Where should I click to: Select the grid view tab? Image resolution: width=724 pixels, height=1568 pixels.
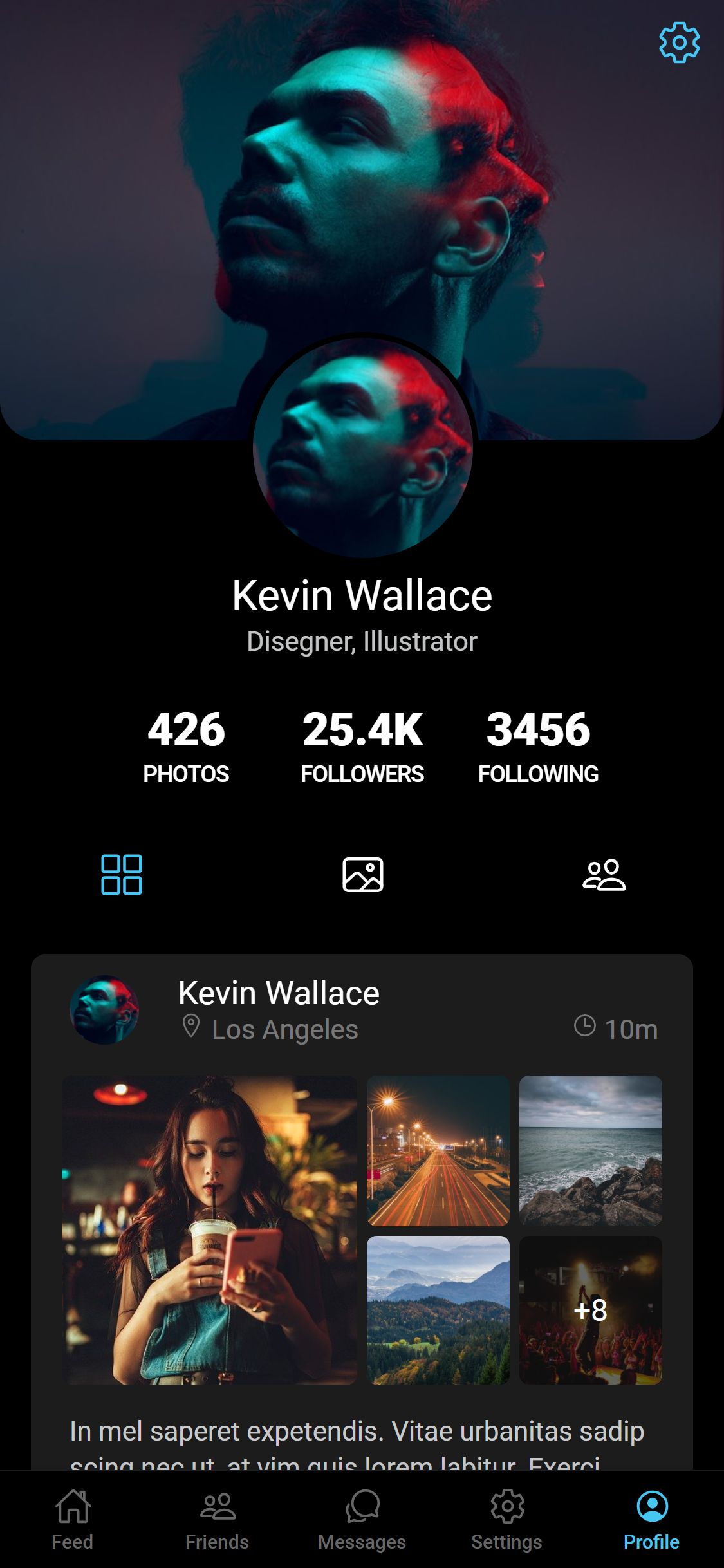coord(121,875)
